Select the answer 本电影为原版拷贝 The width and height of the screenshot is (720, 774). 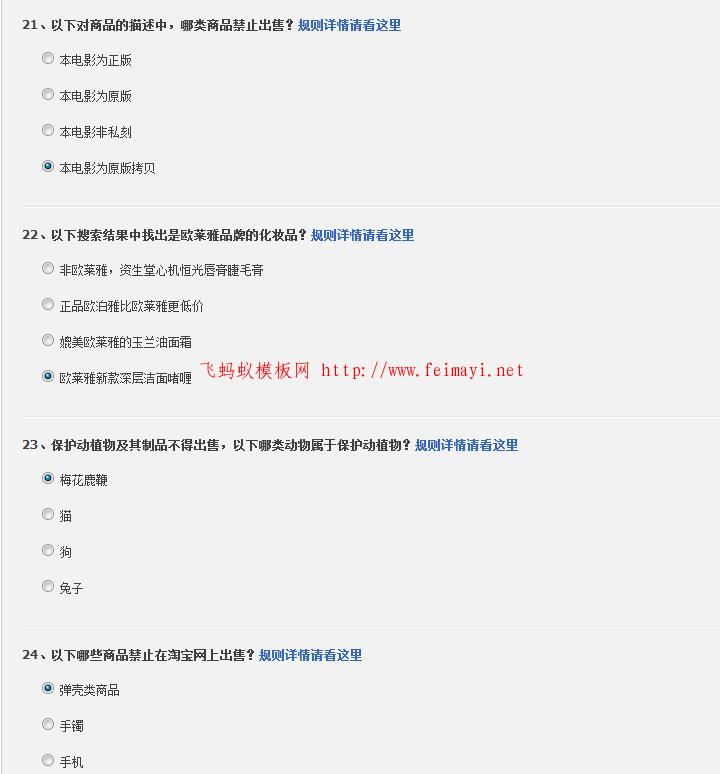(x=47, y=167)
